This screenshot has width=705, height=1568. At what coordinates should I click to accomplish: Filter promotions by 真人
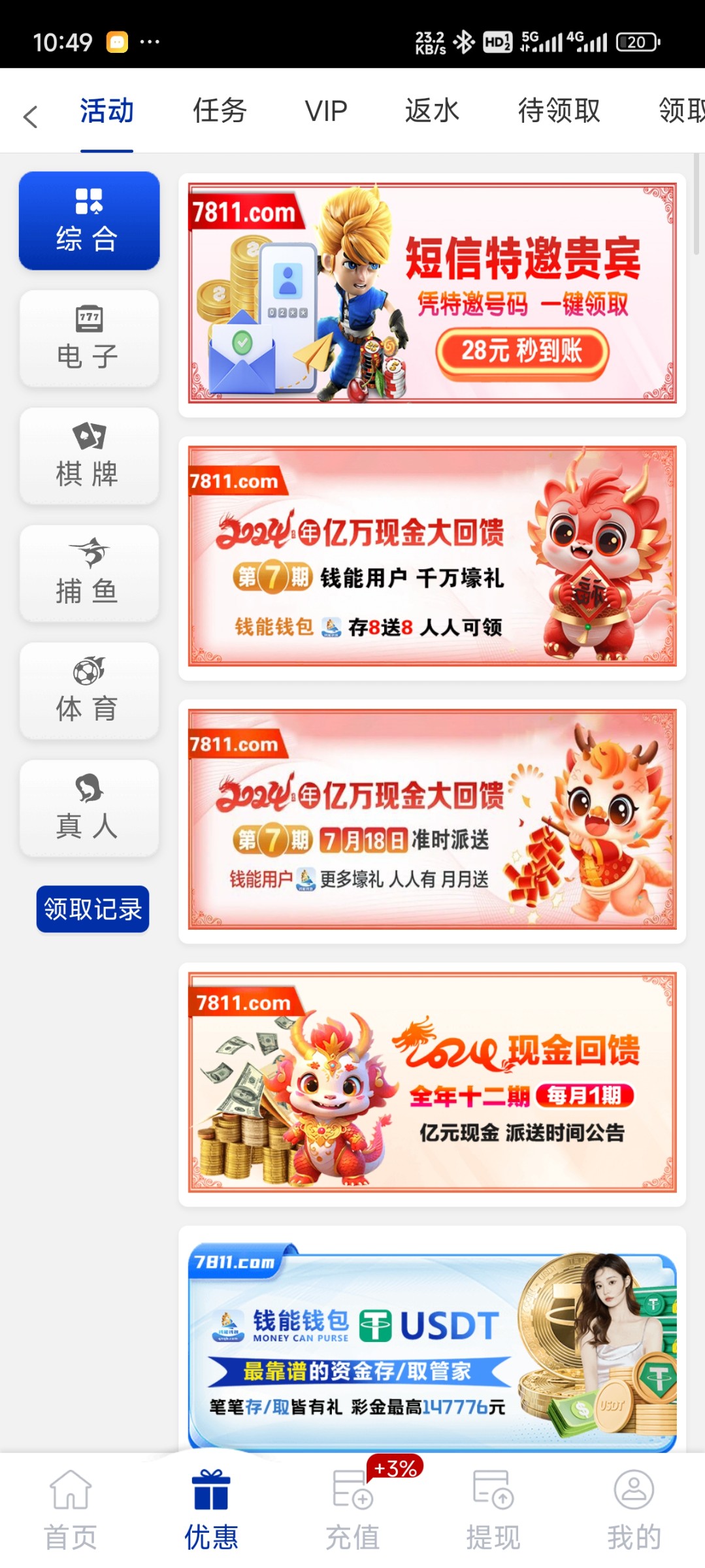tap(89, 808)
